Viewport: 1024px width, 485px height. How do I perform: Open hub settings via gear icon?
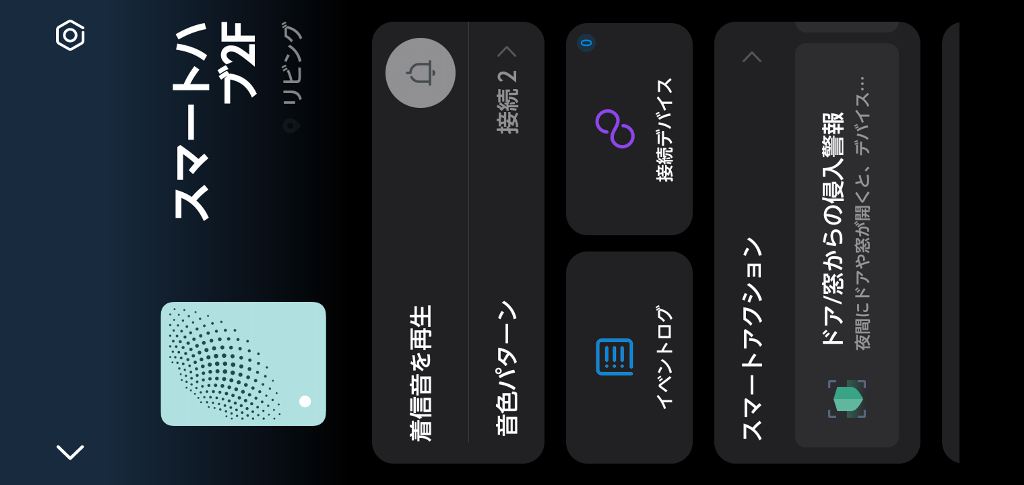point(70,36)
